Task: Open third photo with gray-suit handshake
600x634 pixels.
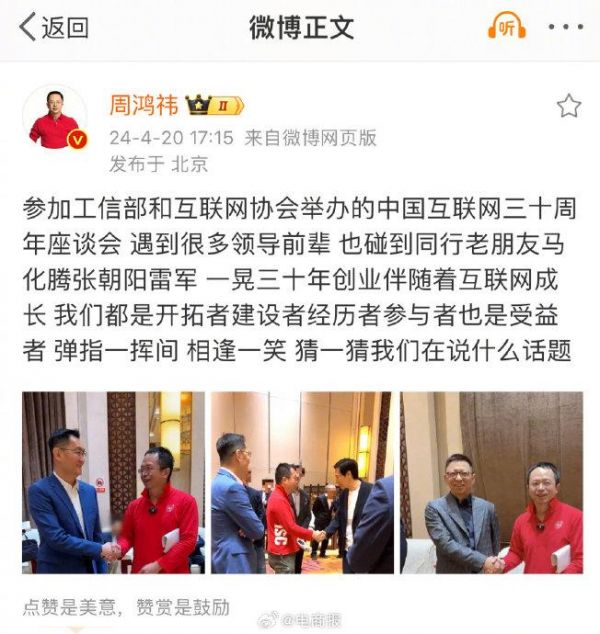Action: [491, 482]
